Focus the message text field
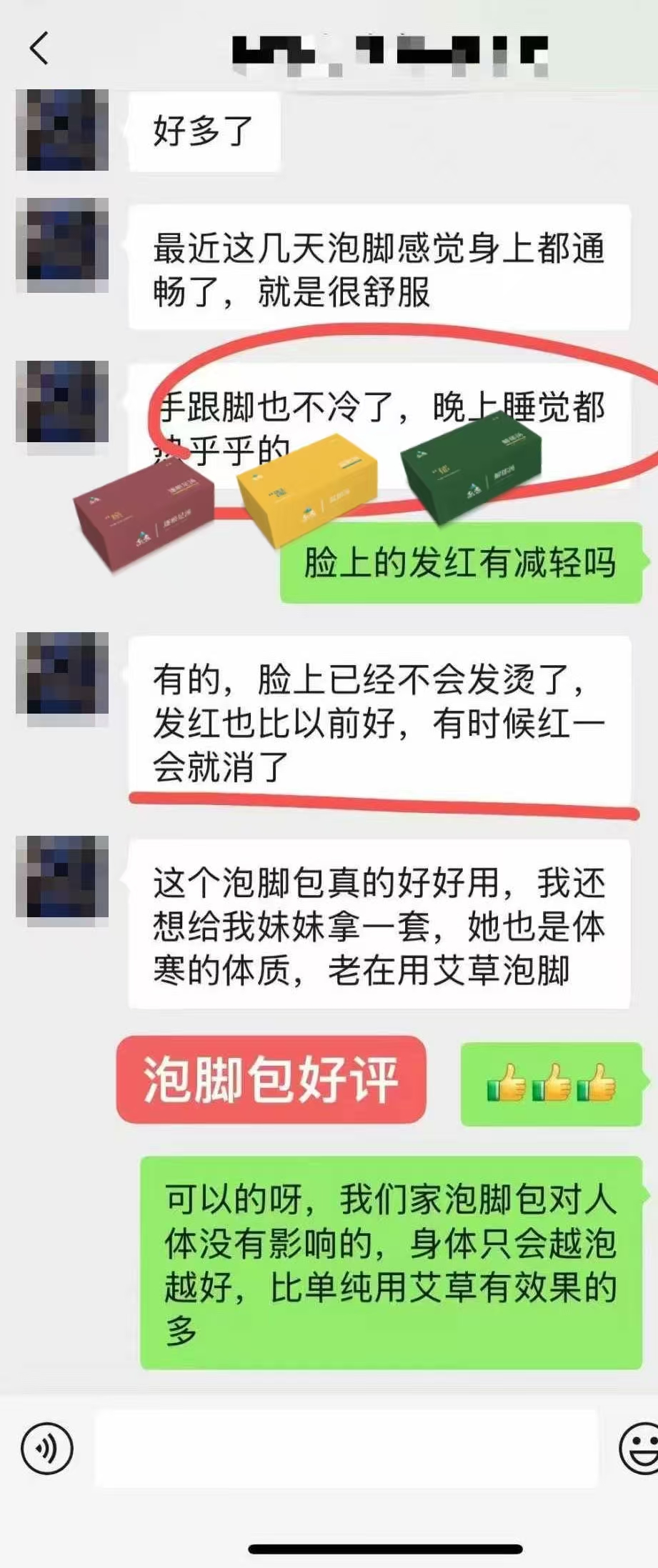 click(347, 1448)
